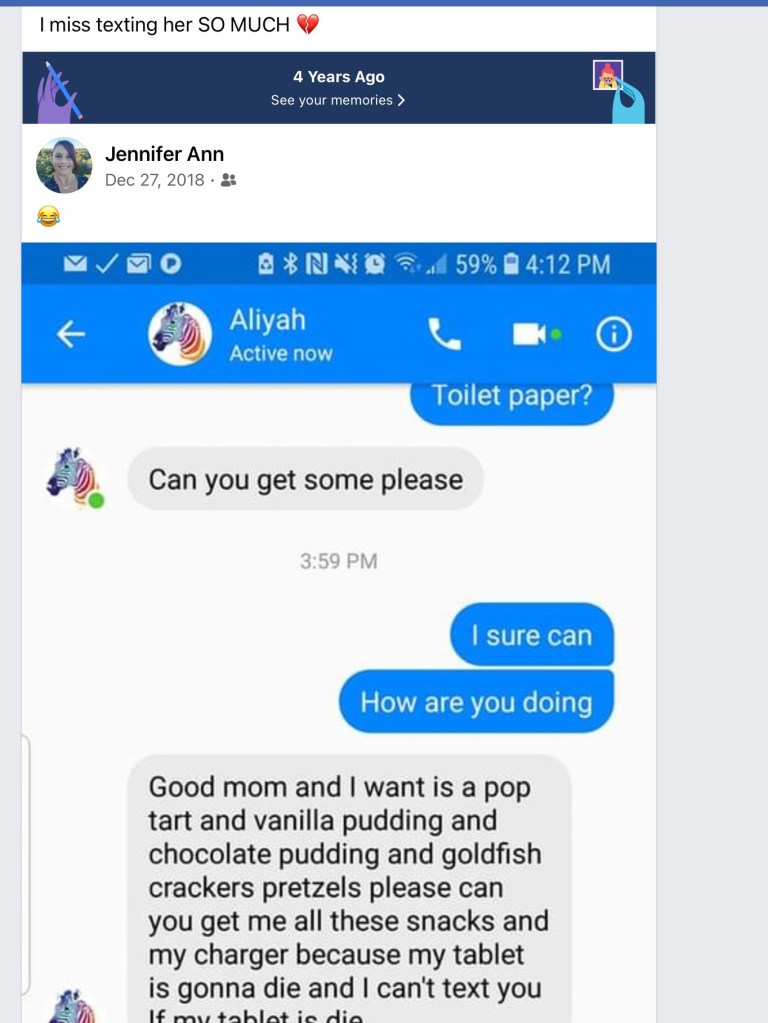Open the See your memories link
The height and width of the screenshot is (1023, 768).
(338, 100)
